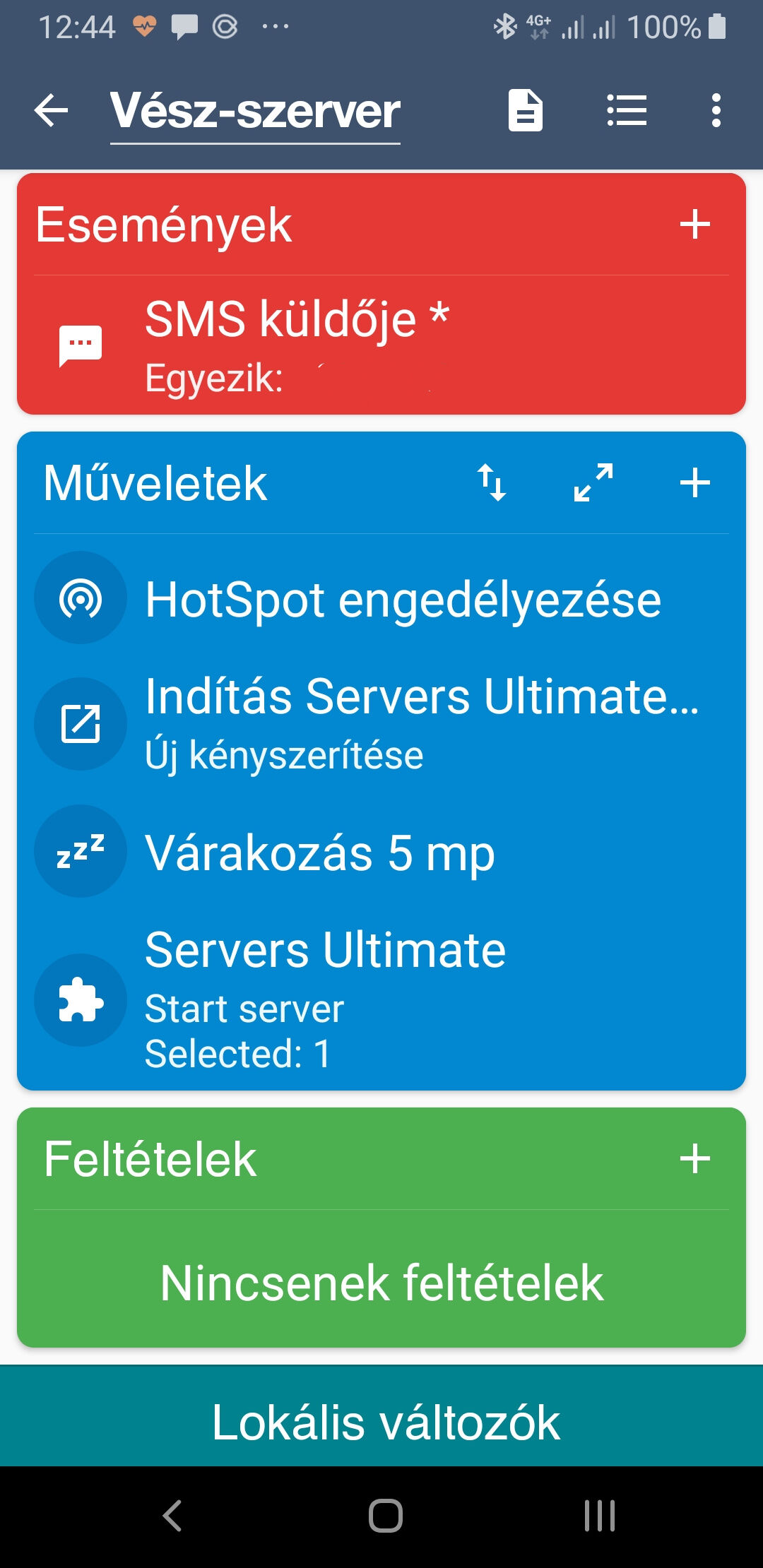
Task: Show recent apps from navigation bar
Action: coord(599,1516)
